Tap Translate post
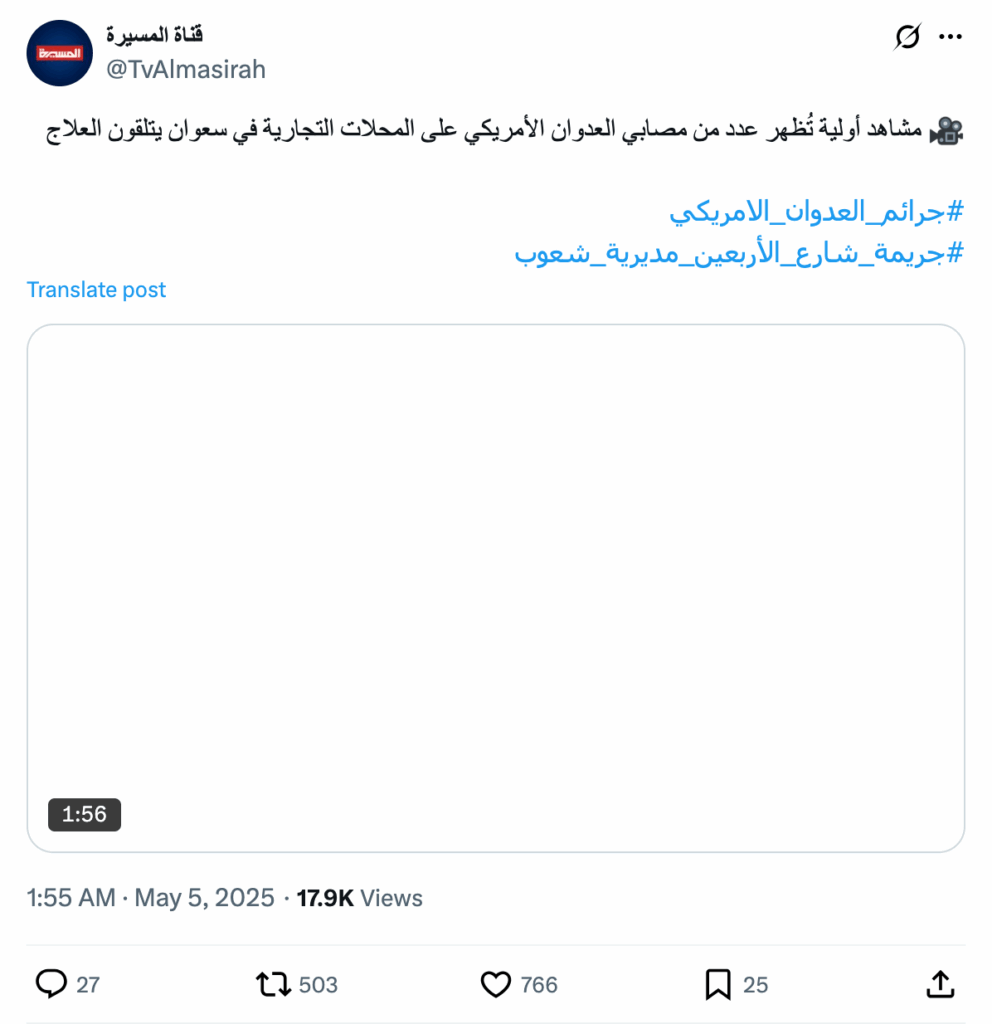 (x=96, y=290)
